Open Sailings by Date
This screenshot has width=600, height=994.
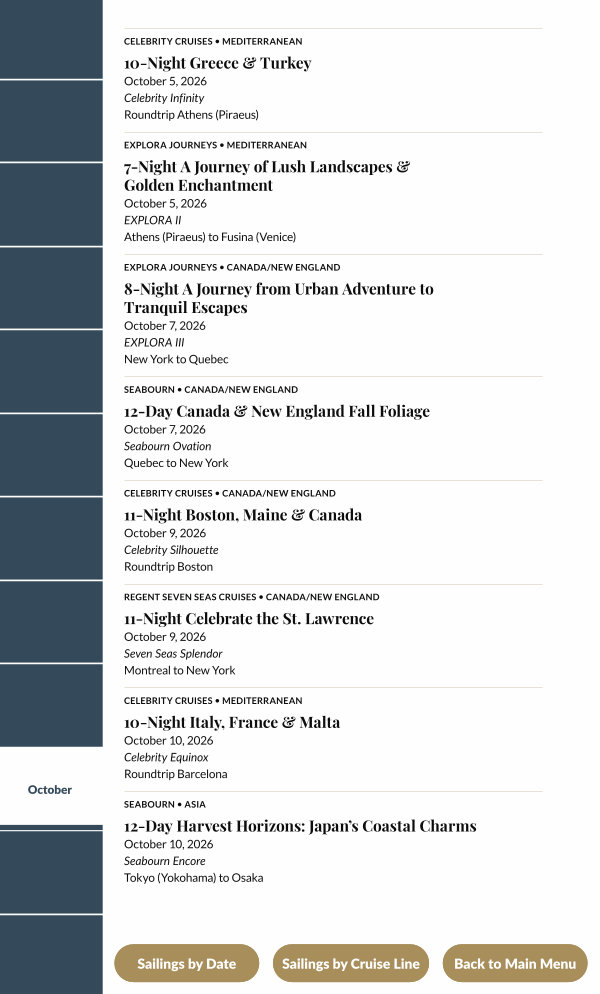click(186, 964)
